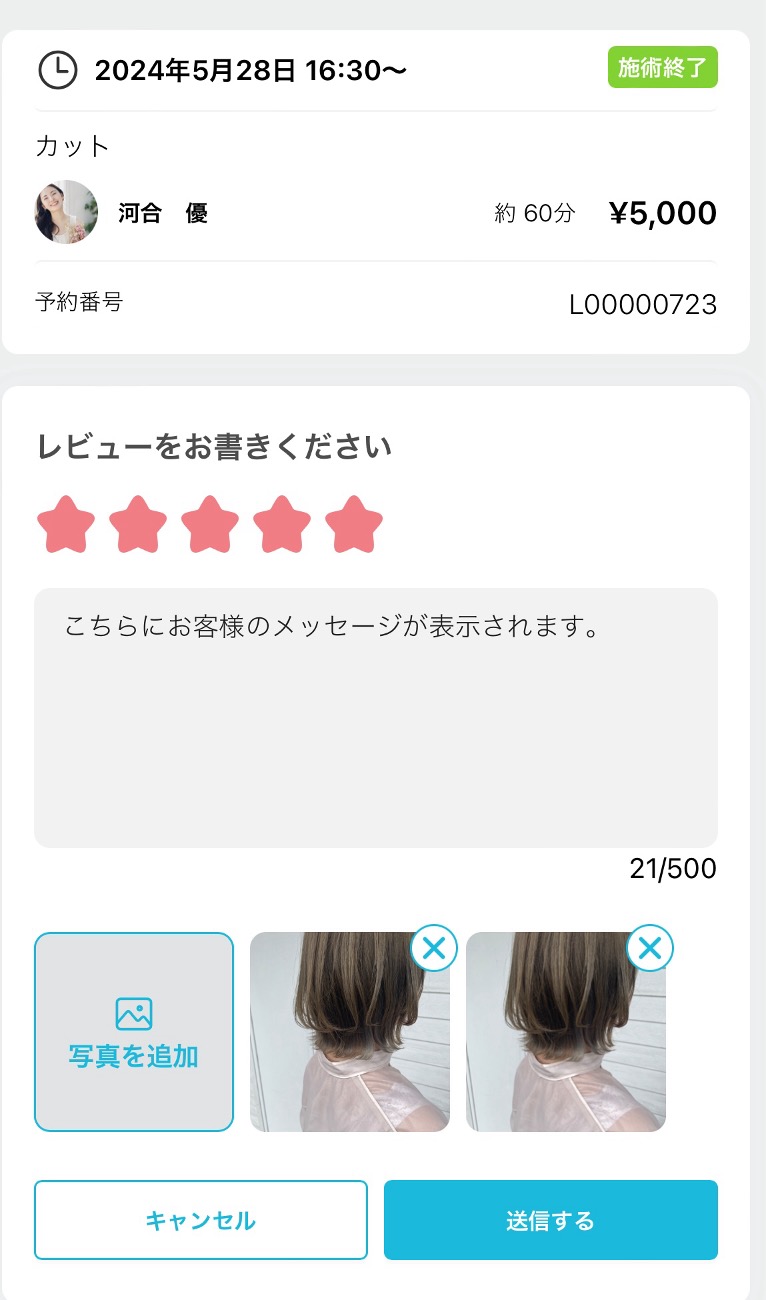Set the rating to three stars
This screenshot has height=1300, width=766.
click(210, 524)
